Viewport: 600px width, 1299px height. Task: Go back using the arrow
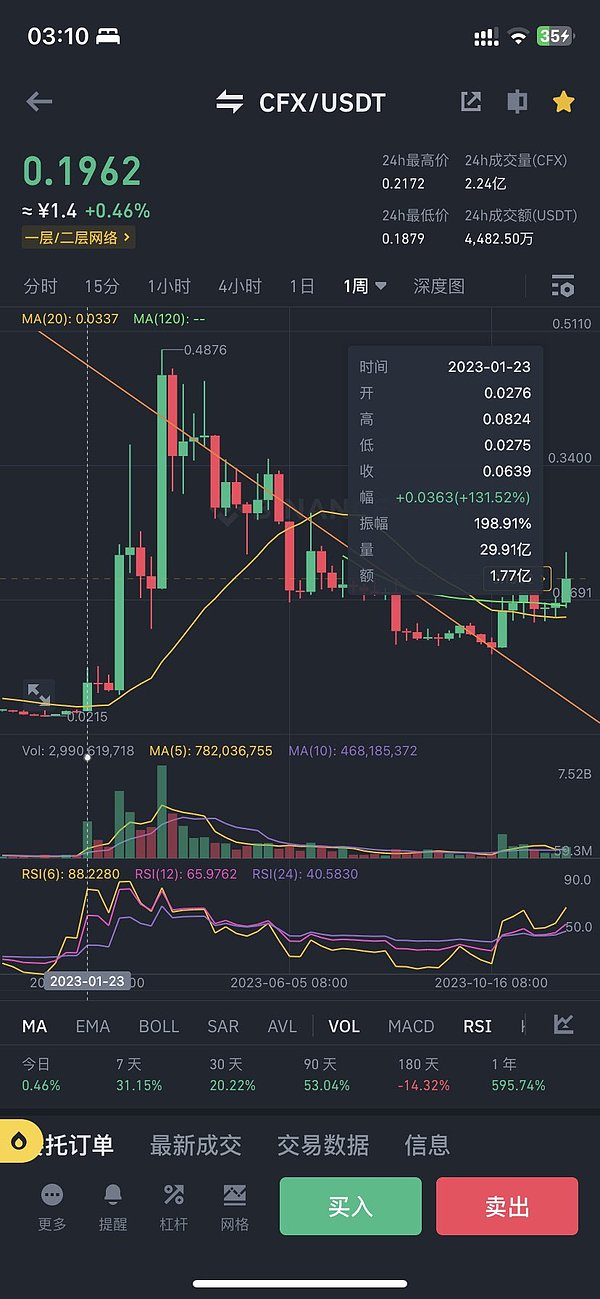point(39,101)
